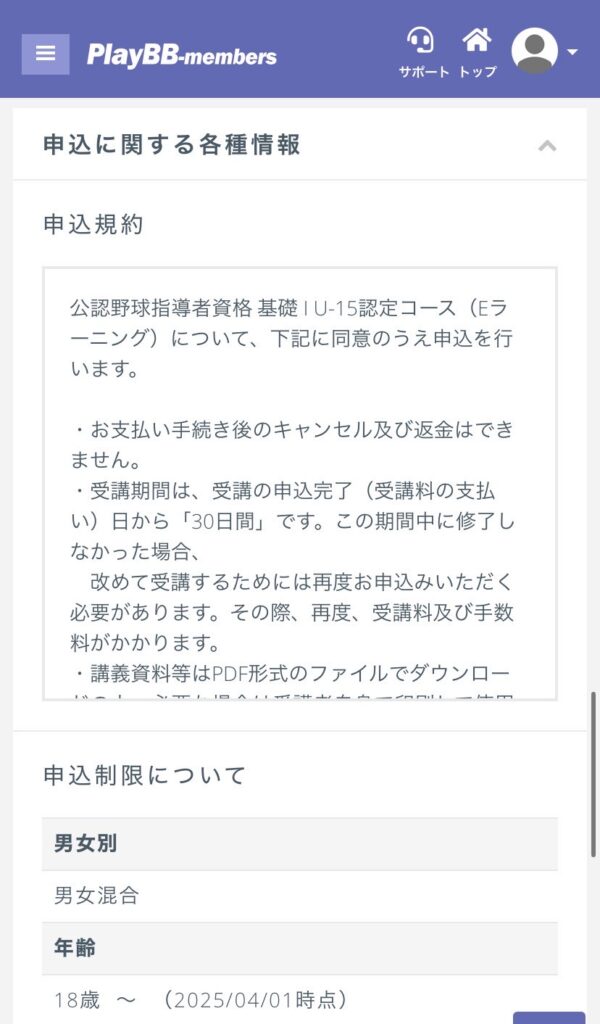Open the user account dropdown
Image resolution: width=600 pixels, height=1024 pixels.
point(544,51)
